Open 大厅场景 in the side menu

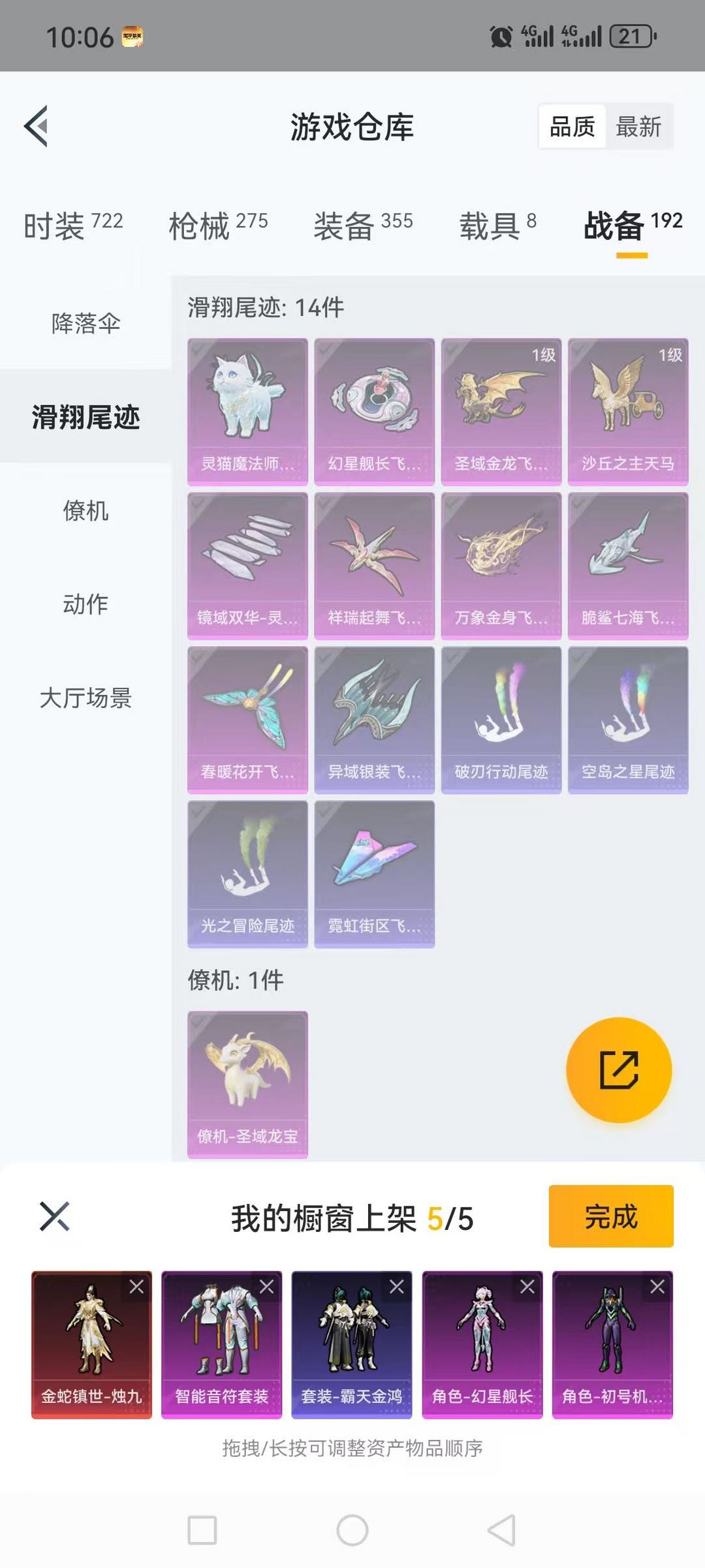(86, 698)
